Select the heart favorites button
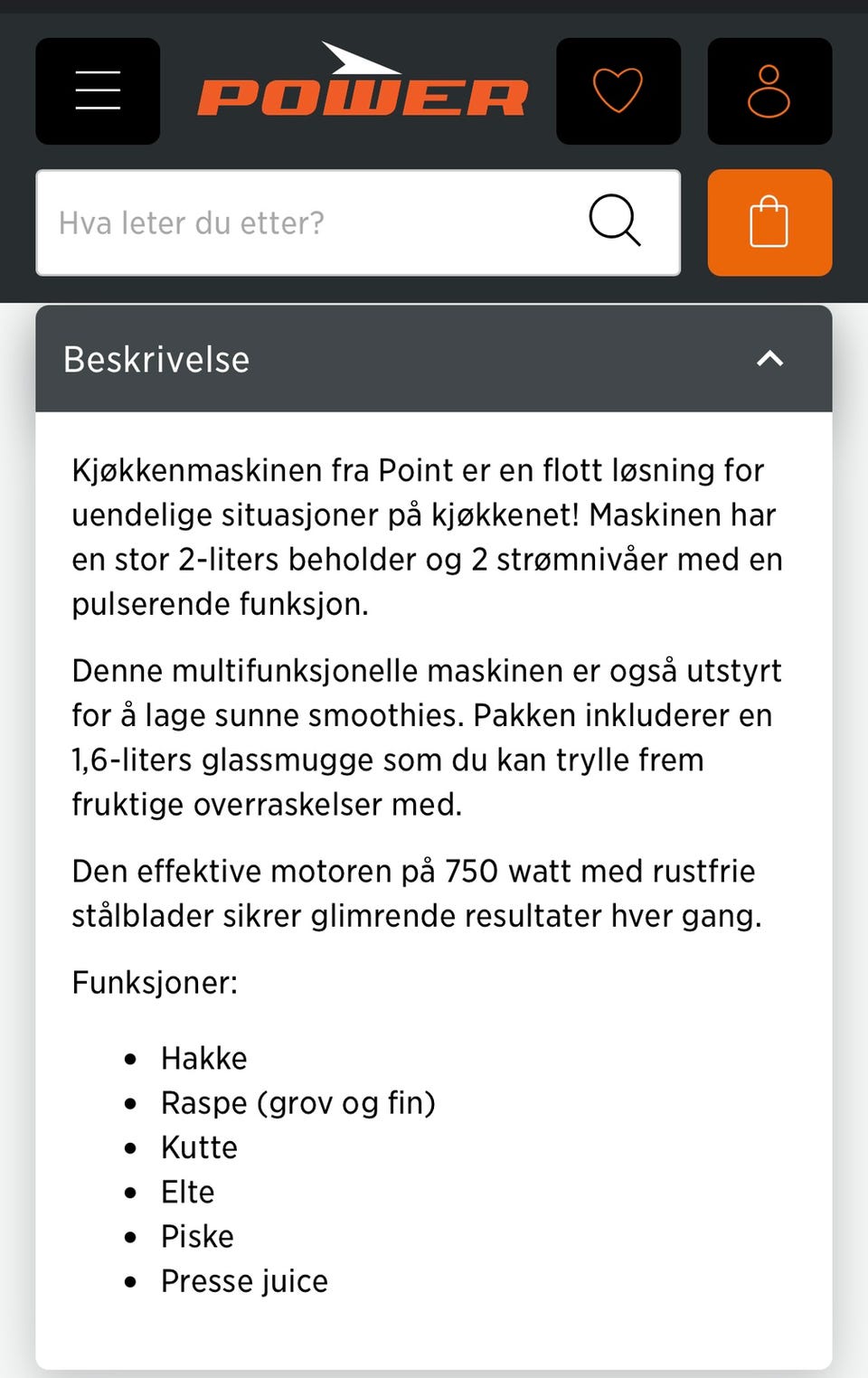 (618, 90)
